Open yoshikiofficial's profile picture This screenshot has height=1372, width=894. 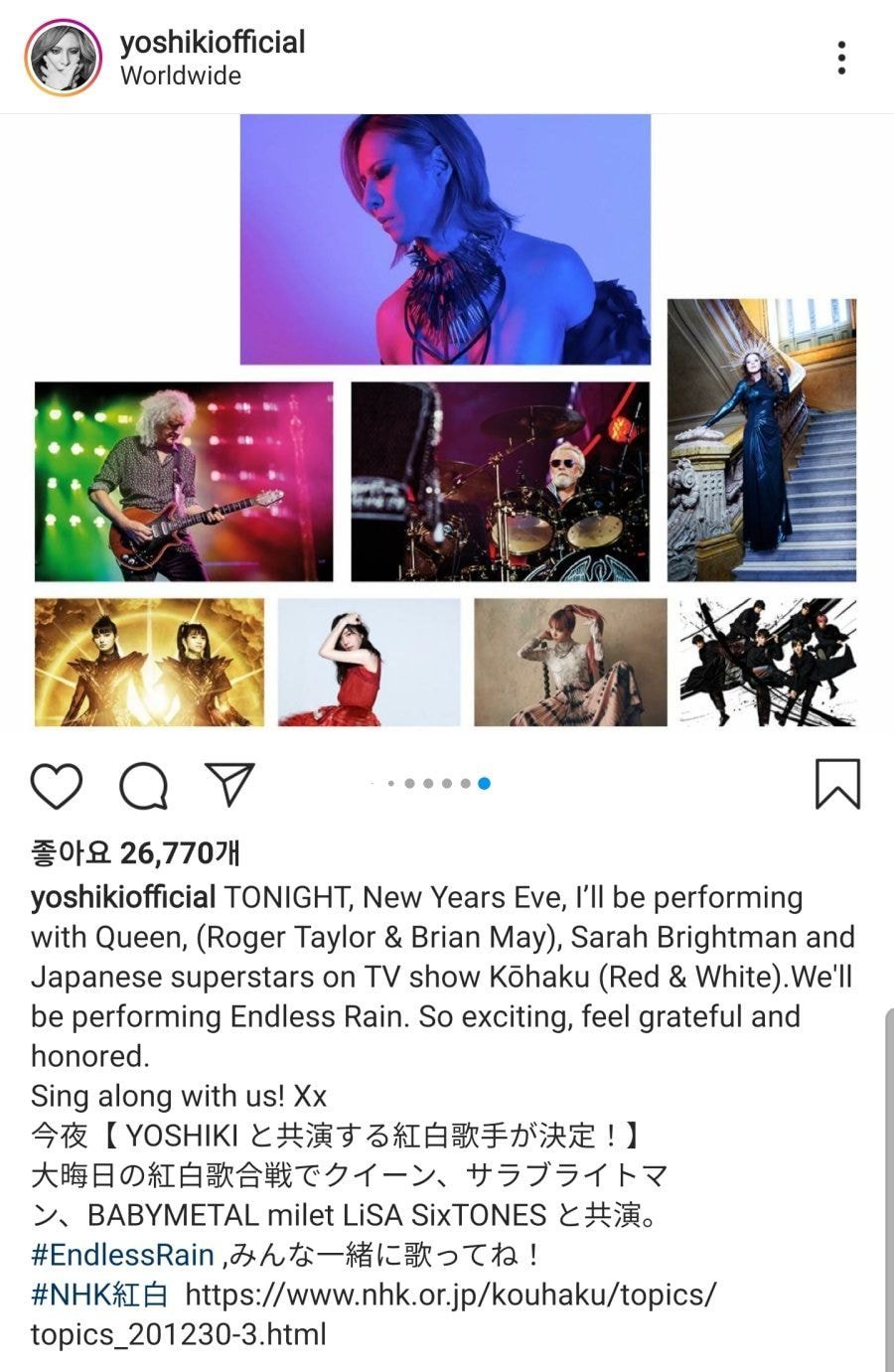coord(63,58)
